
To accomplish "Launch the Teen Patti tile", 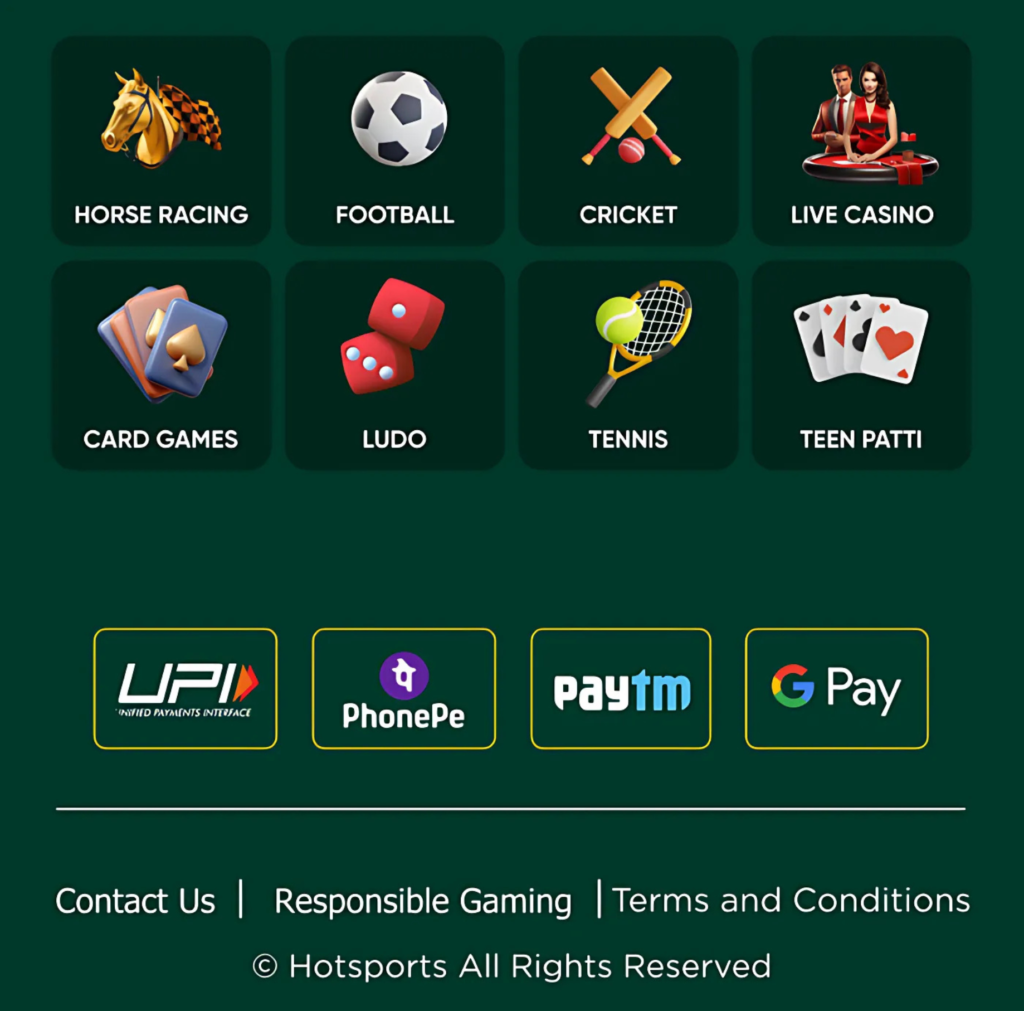I will pyautogui.click(x=861, y=365).
